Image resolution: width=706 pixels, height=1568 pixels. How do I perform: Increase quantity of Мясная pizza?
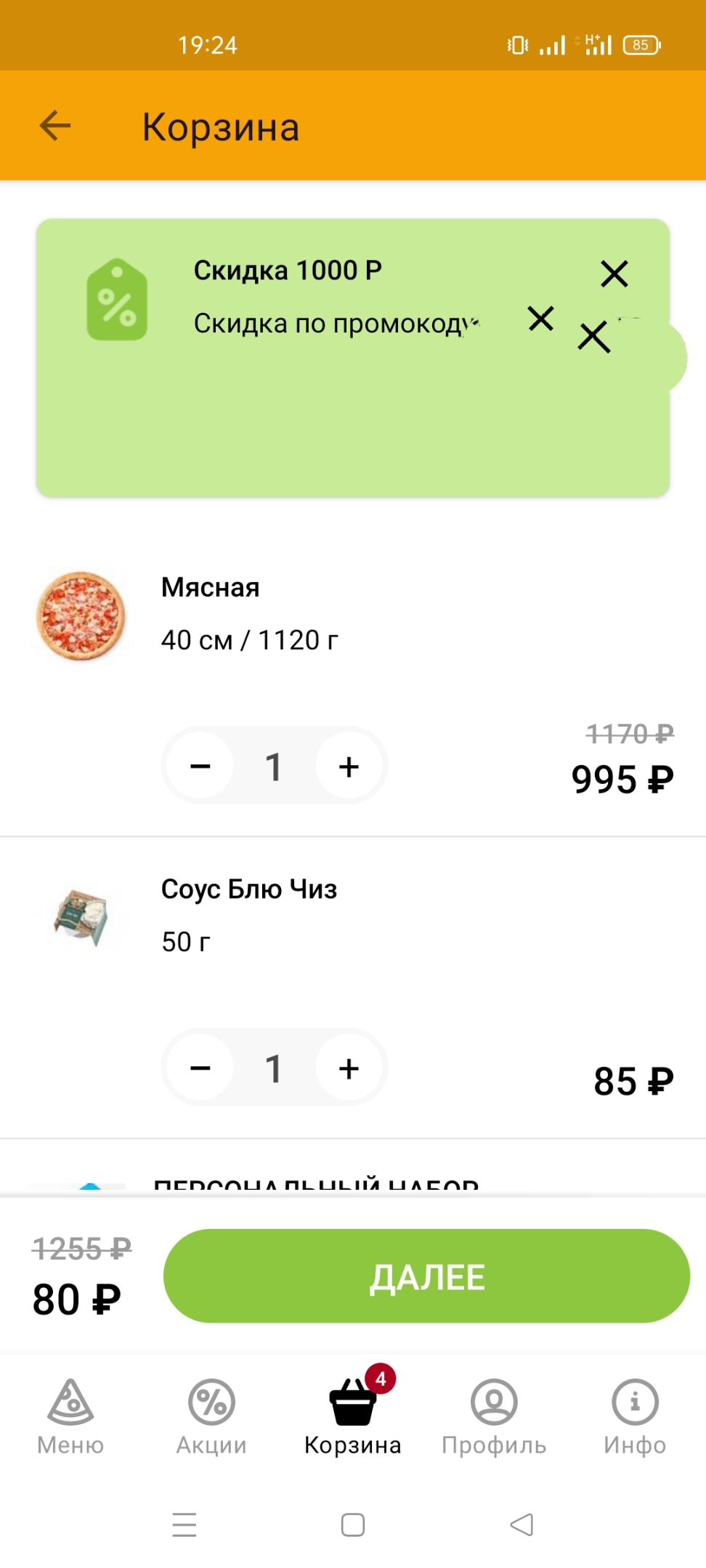pos(349,766)
